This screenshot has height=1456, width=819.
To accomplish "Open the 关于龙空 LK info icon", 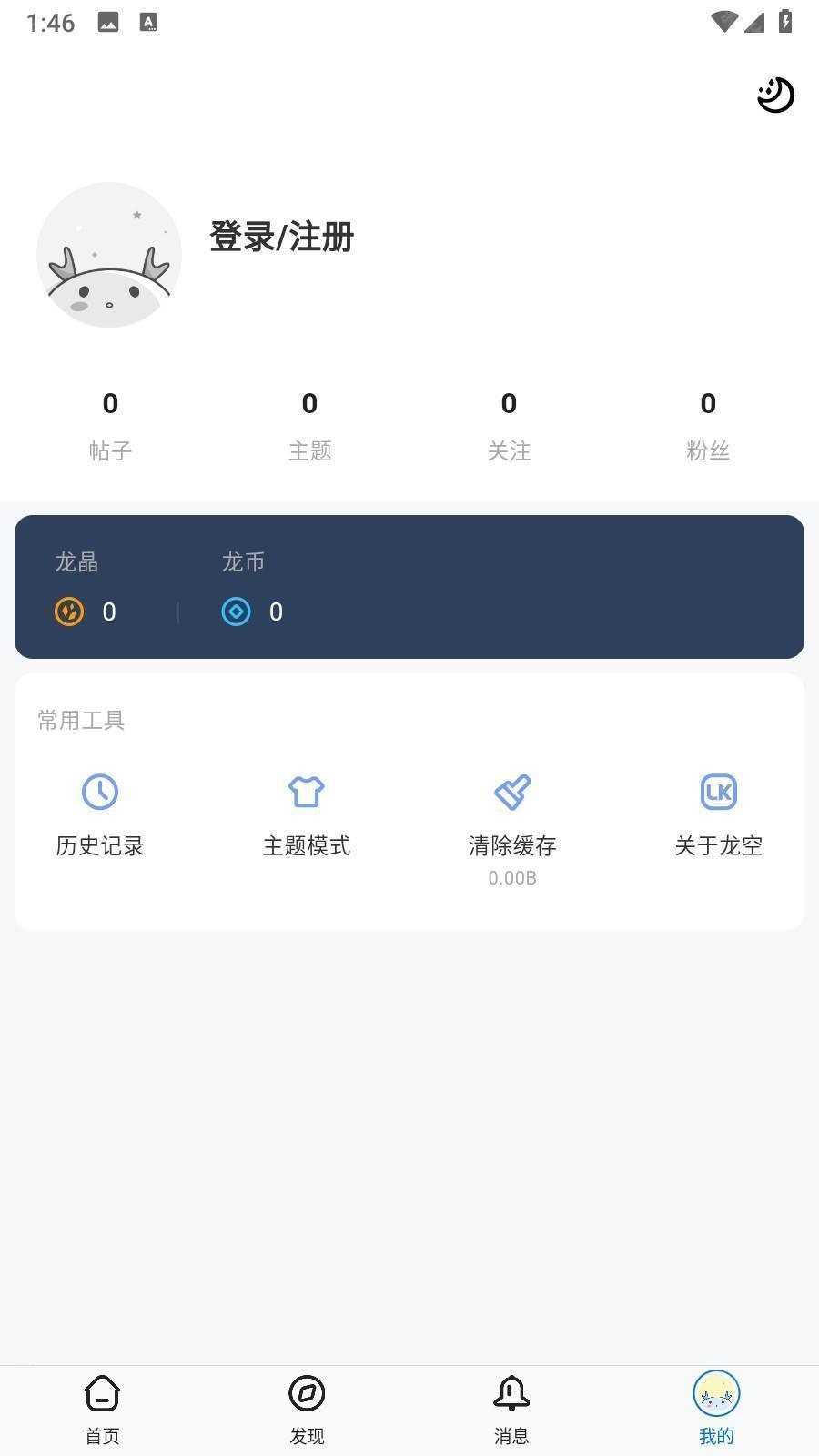I will point(718,792).
